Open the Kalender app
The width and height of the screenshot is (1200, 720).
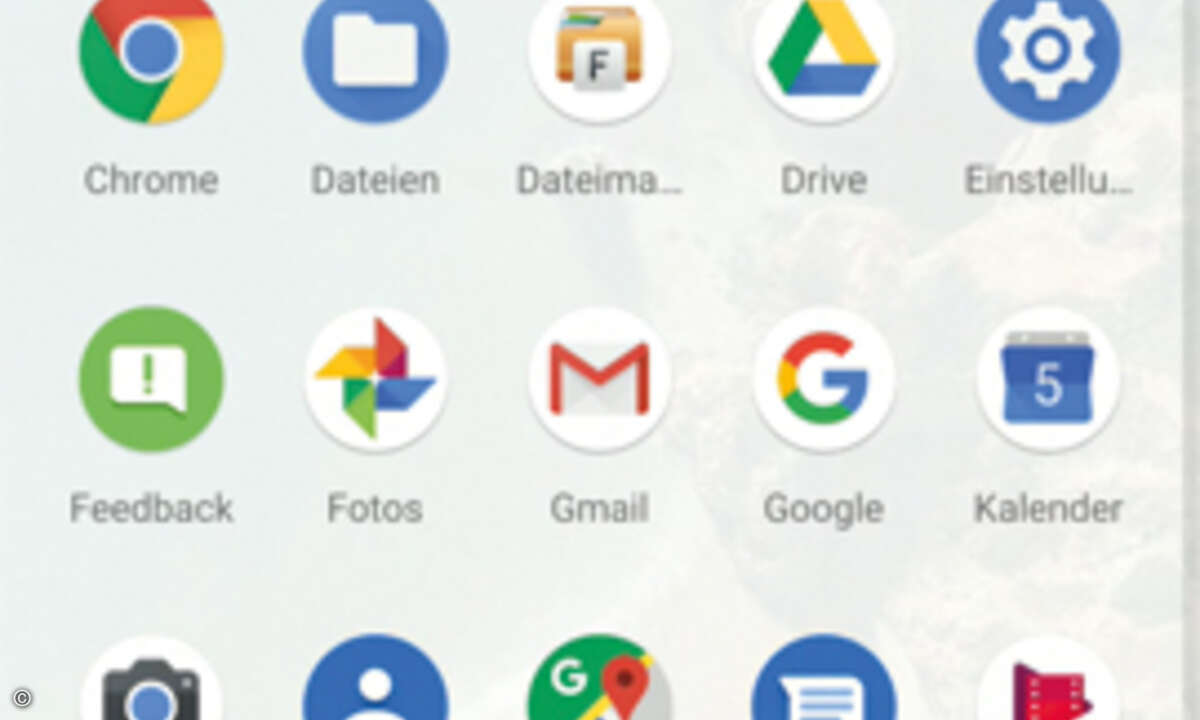1047,380
